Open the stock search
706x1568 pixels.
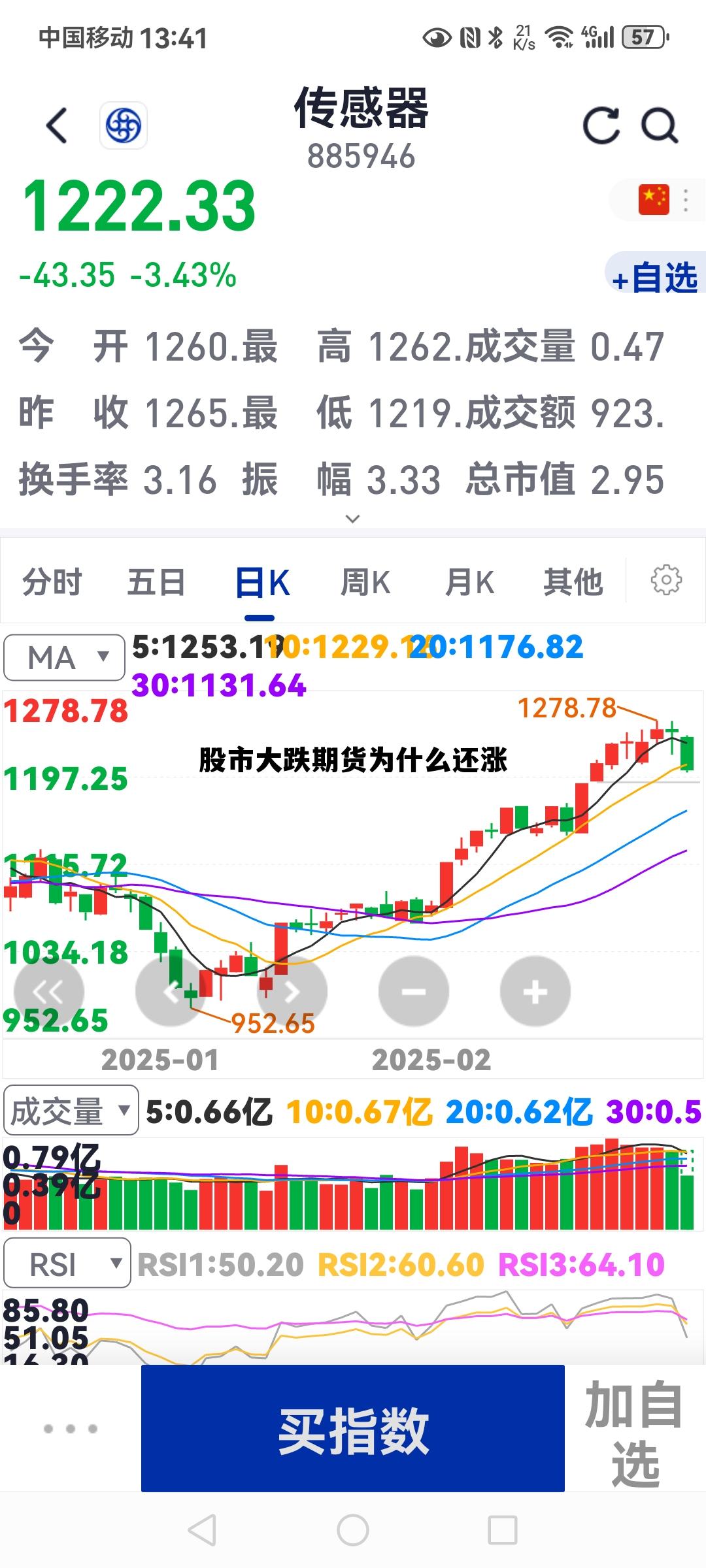point(660,126)
